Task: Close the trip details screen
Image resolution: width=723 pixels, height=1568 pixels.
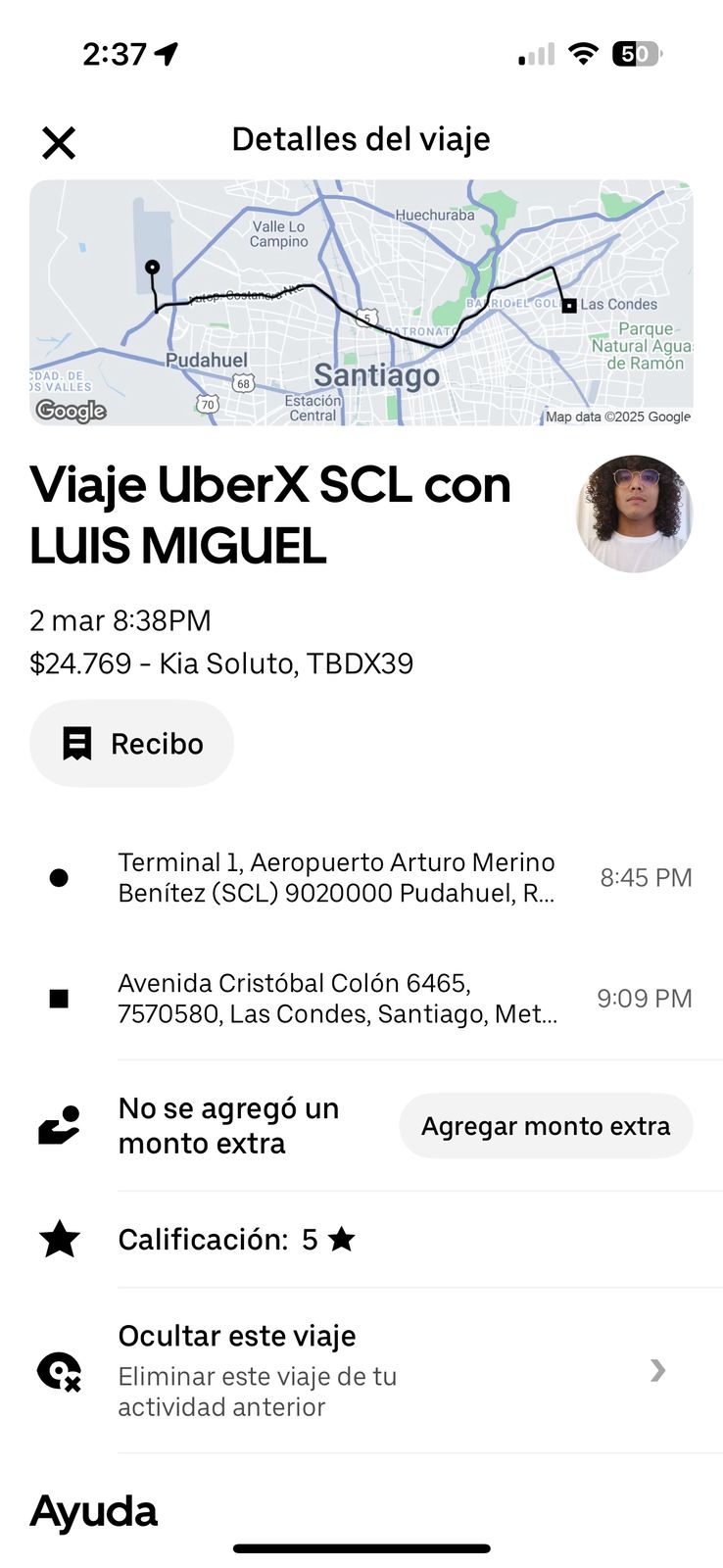Action: pyautogui.click(x=59, y=143)
